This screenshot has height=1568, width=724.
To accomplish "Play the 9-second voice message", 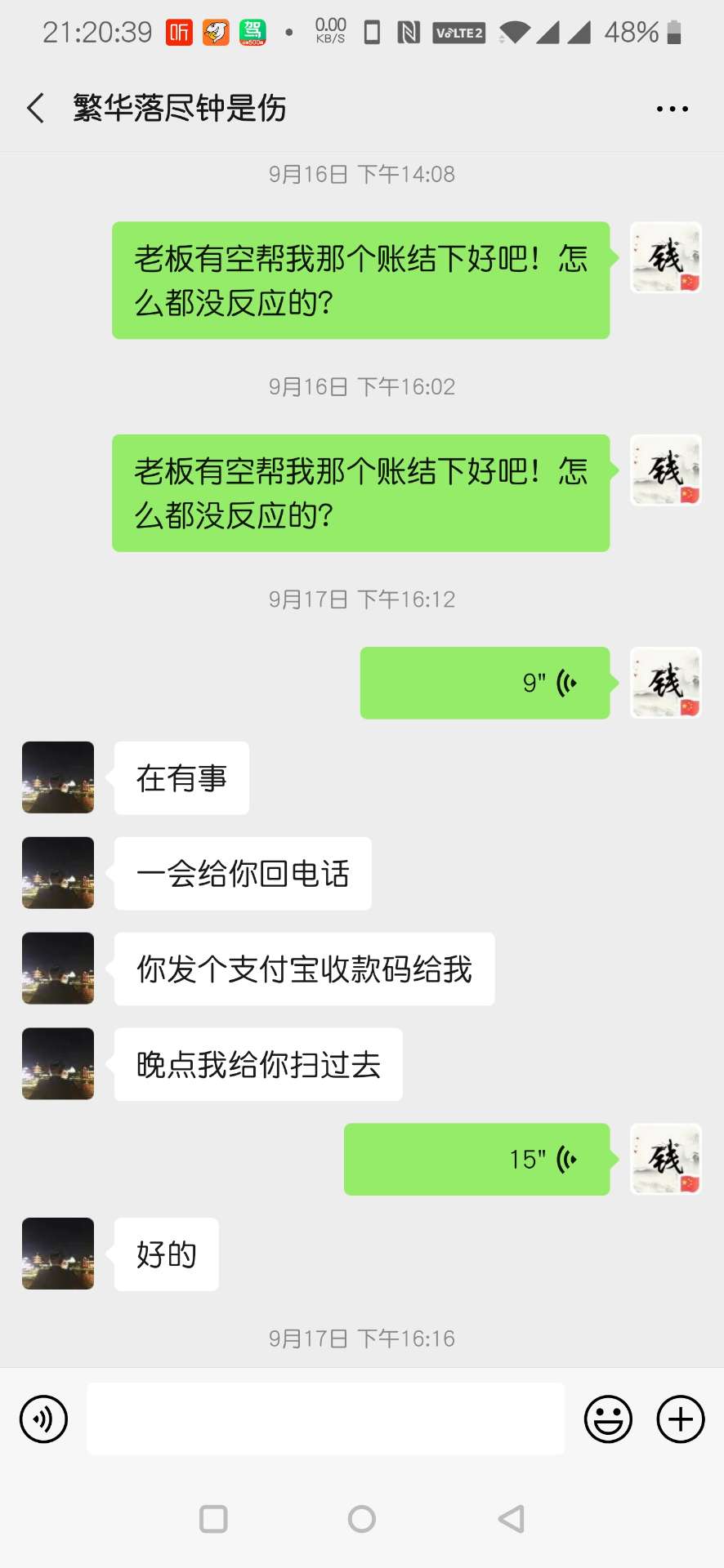I will click(x=485, y=683).
